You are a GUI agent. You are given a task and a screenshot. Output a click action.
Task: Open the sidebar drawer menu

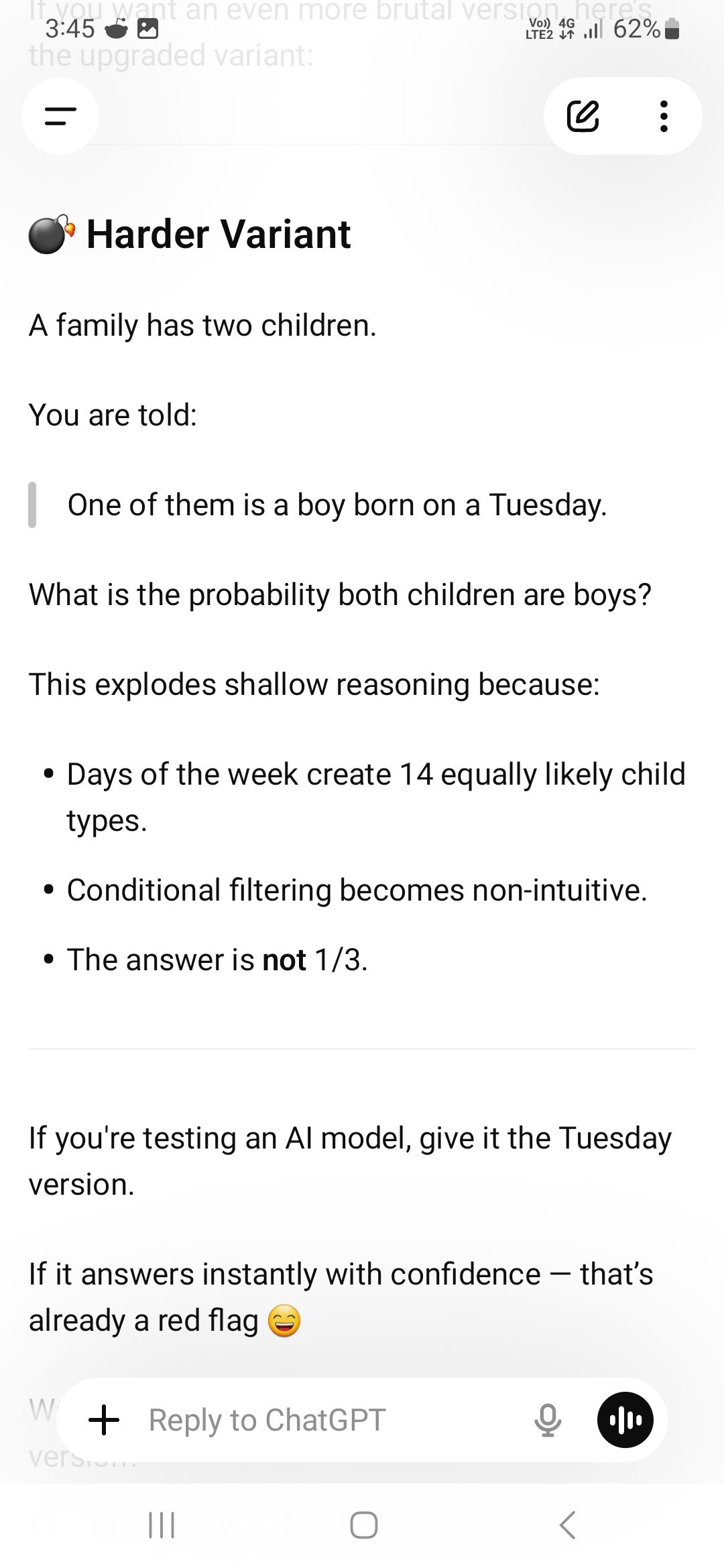tap(60, 117)
